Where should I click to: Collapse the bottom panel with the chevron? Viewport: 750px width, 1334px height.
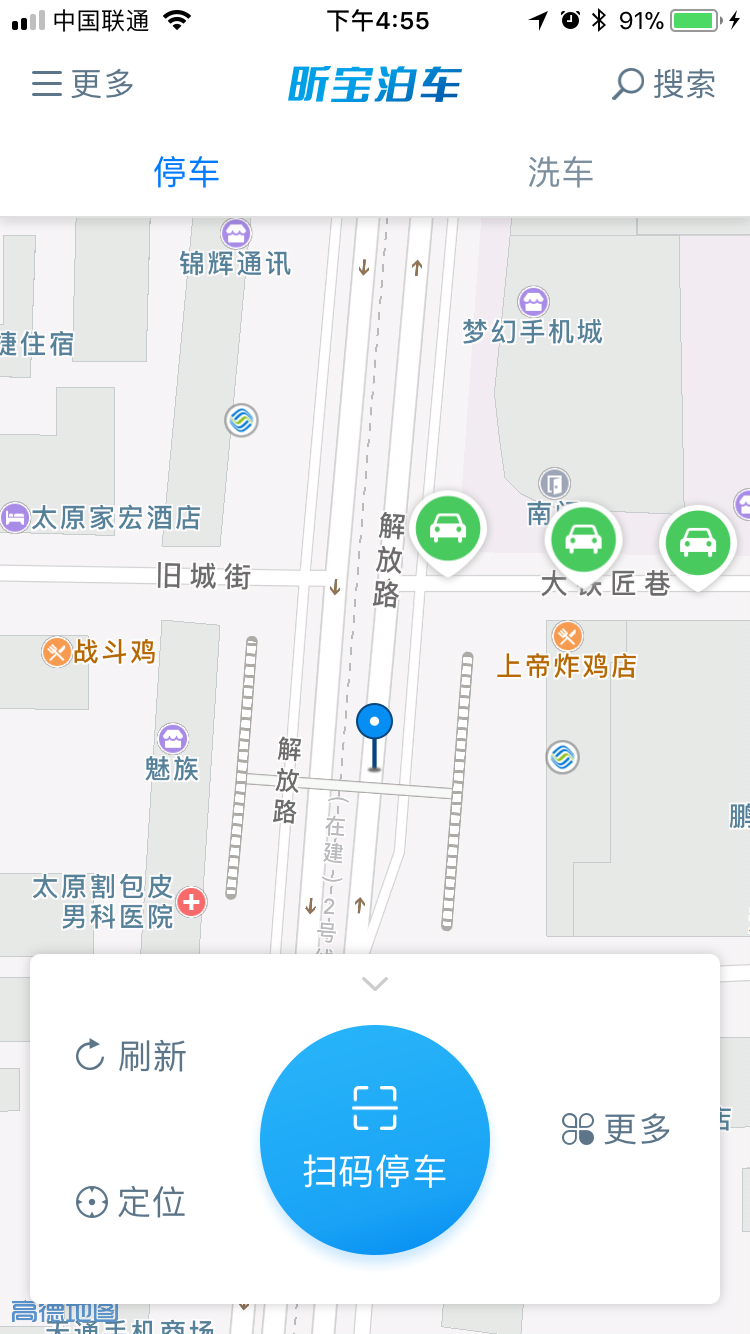point(375,983)
